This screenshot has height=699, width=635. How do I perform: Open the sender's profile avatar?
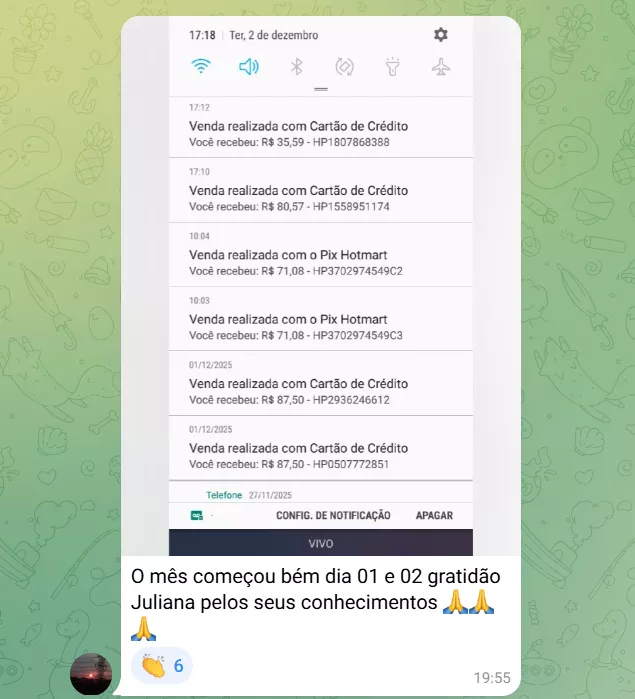coord(91,674)
